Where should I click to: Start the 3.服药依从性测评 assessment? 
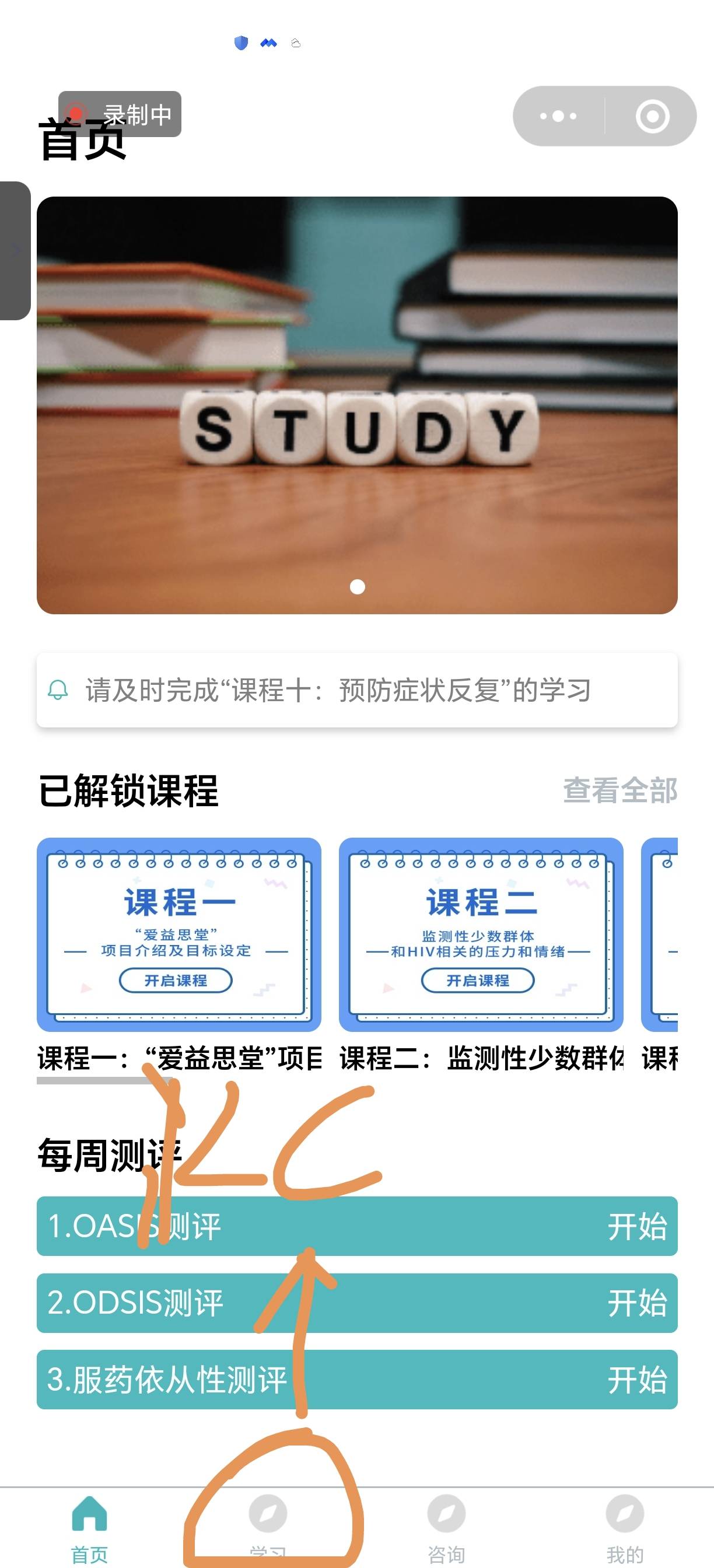point(636,1380)
